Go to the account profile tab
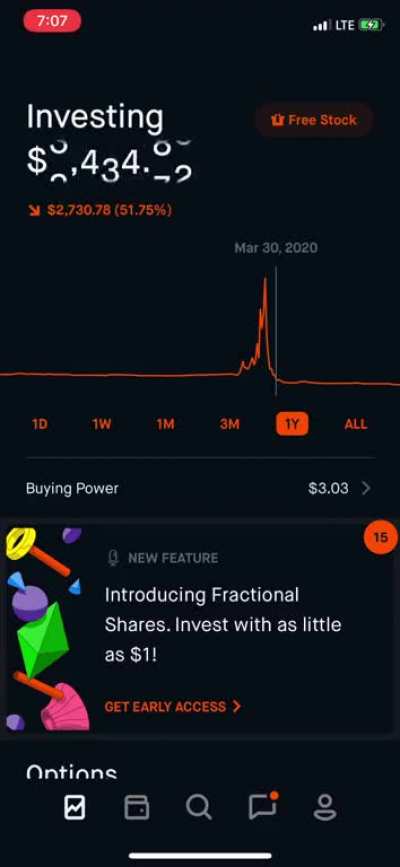The image size is (400, 867). tap(325, 808)
